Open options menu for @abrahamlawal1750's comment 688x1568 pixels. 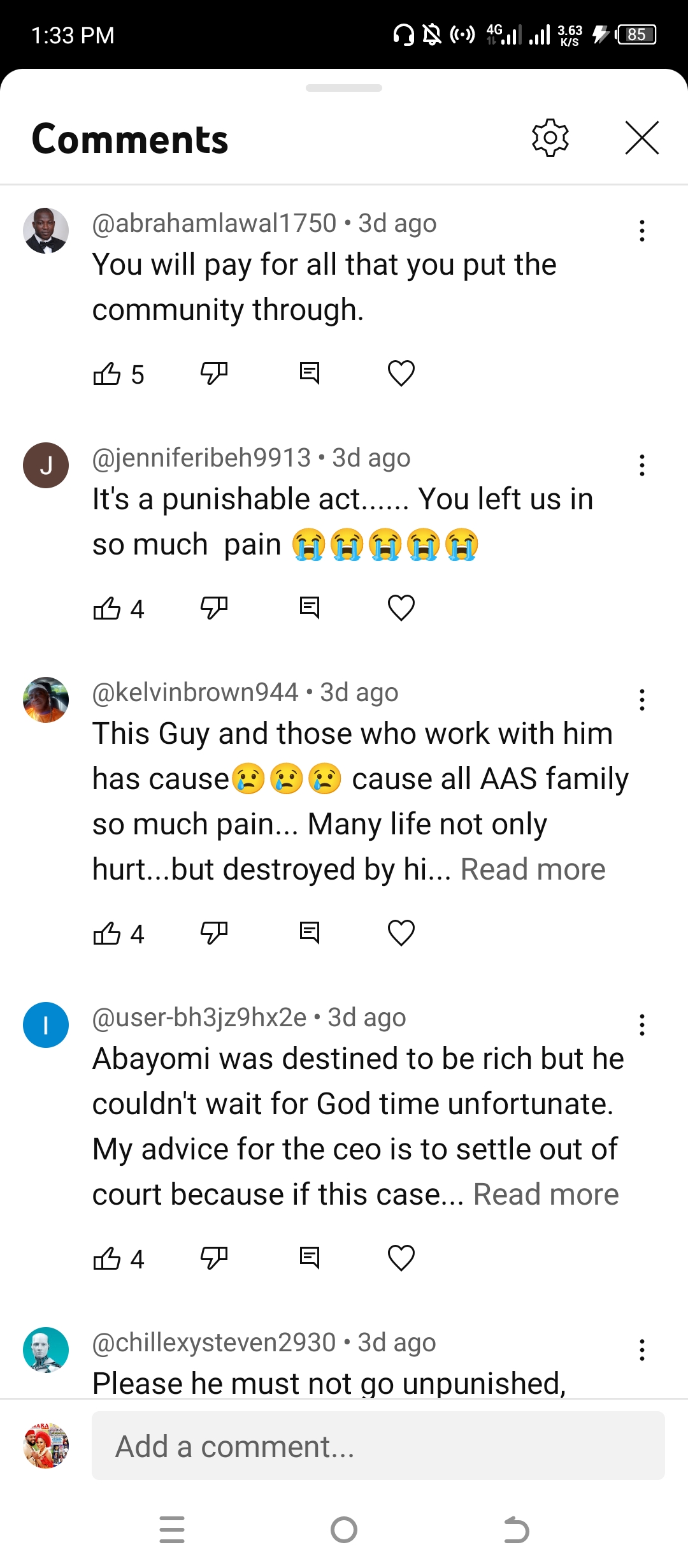641,231
